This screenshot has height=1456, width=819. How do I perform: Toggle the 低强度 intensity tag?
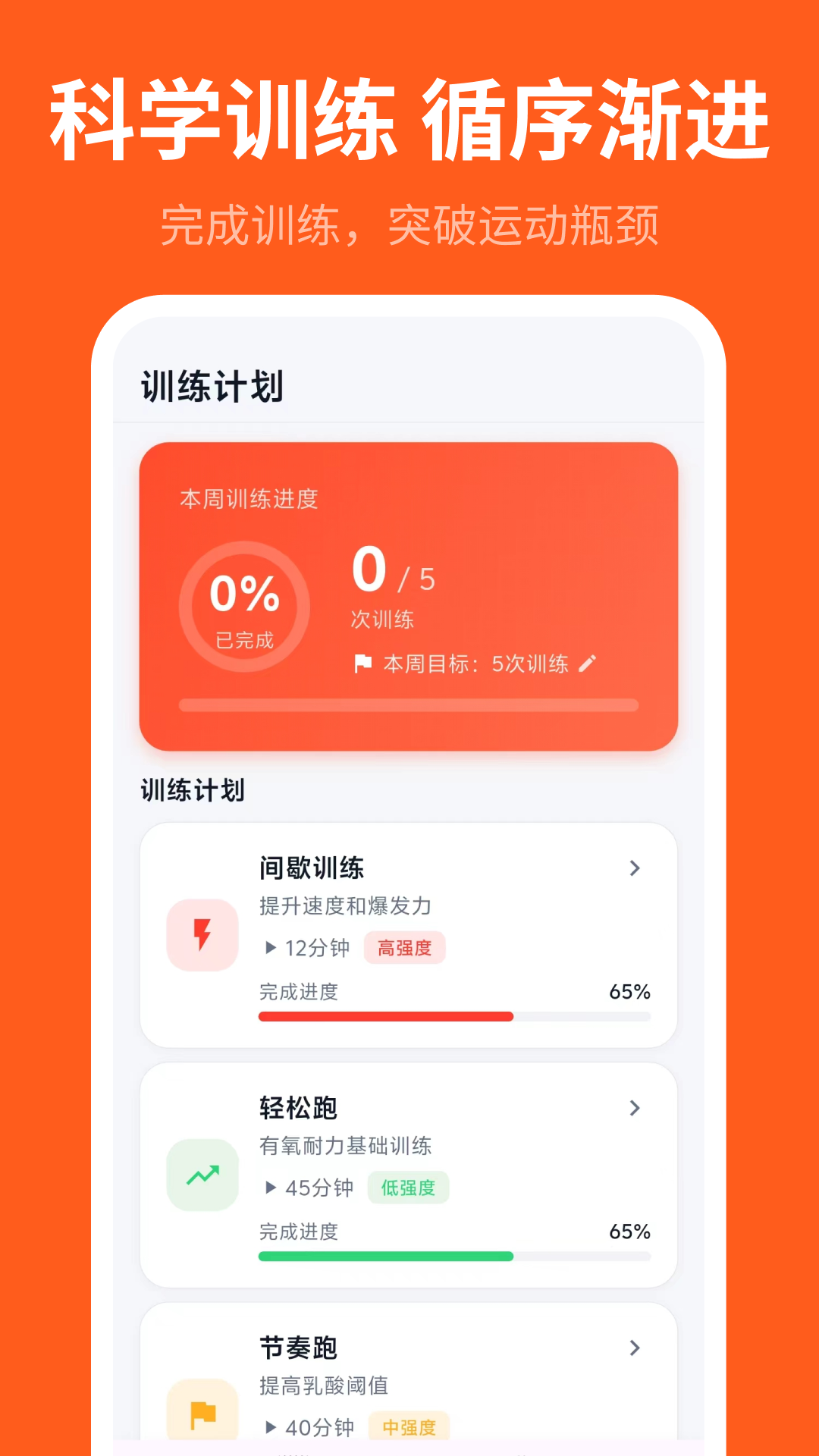click(408, 1188)
